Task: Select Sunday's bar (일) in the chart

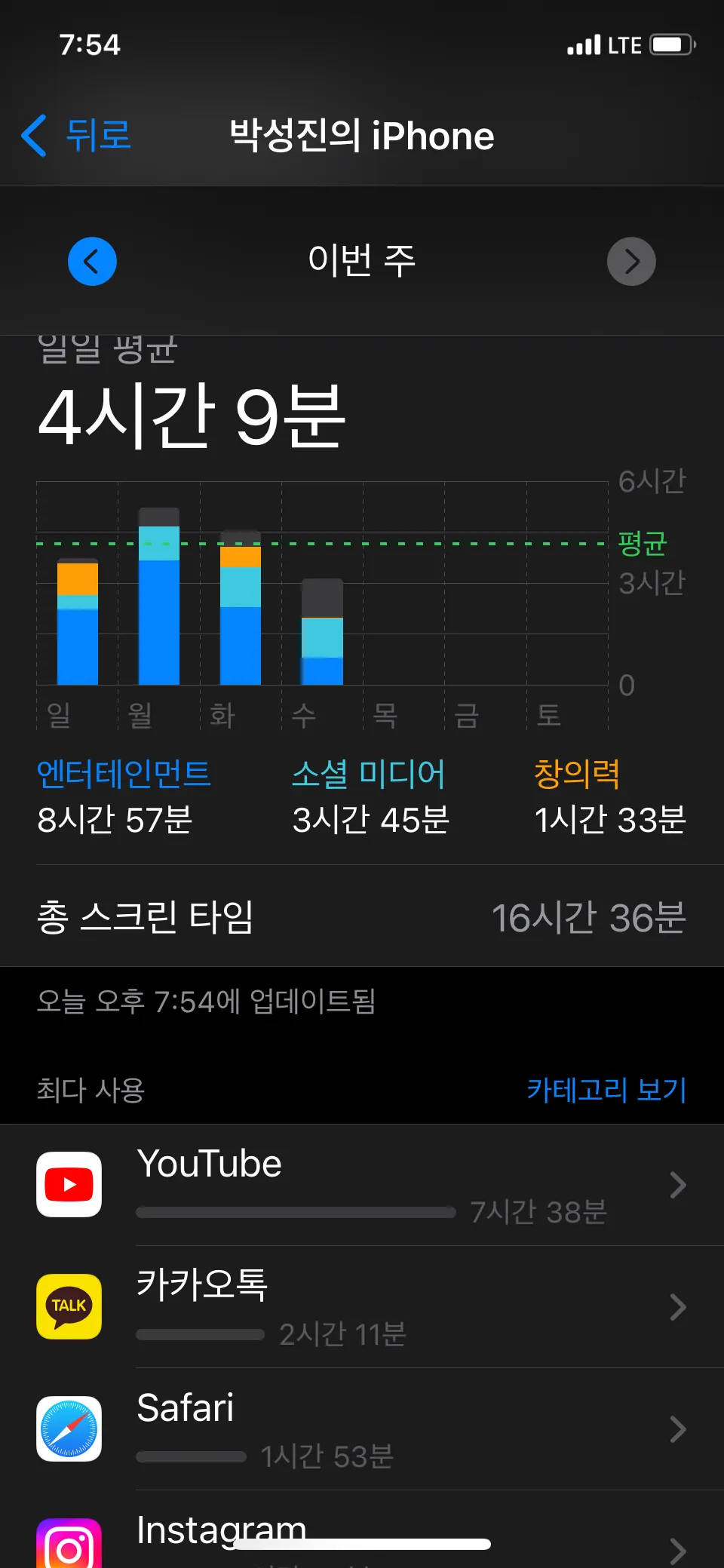Action: click(78, 624)
